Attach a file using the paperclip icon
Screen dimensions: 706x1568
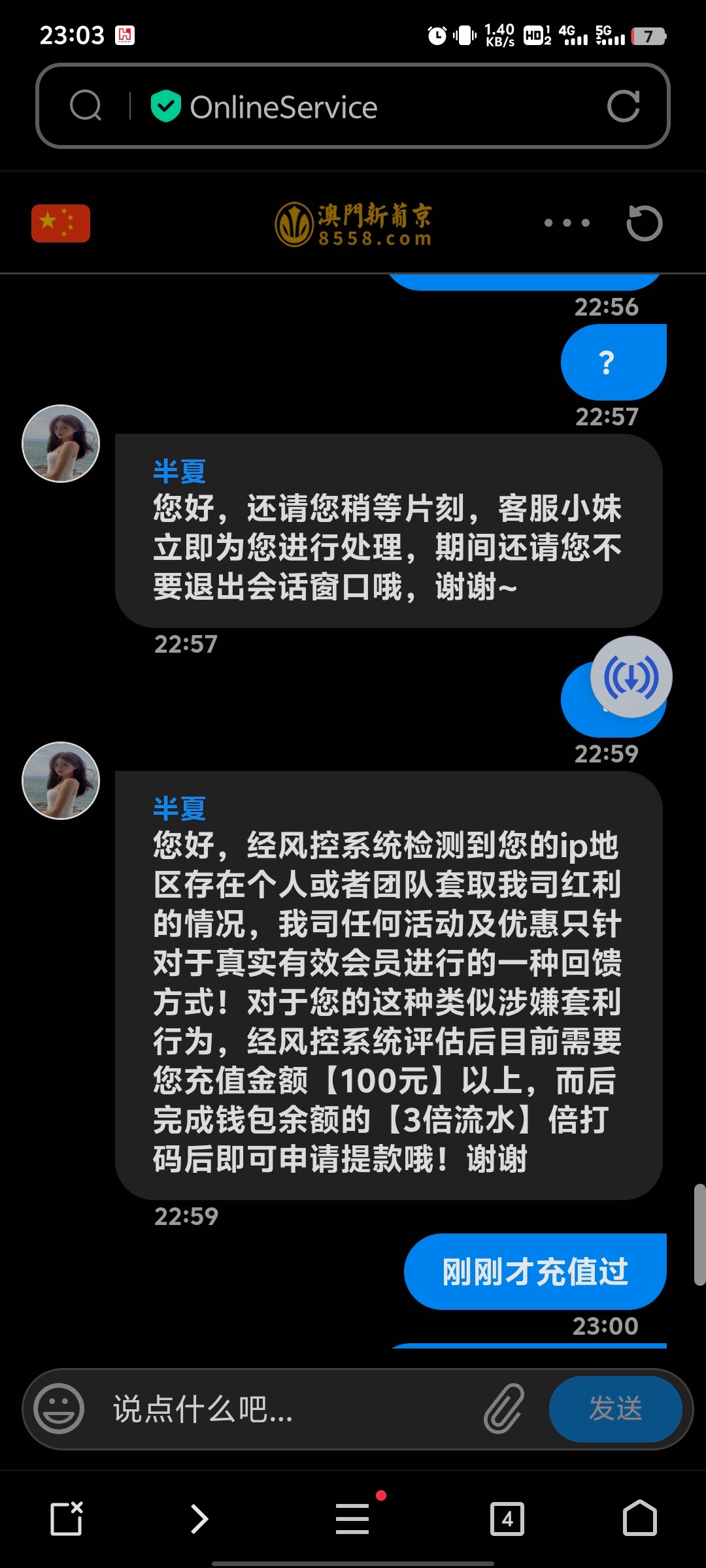click(x=503, y=1409)
